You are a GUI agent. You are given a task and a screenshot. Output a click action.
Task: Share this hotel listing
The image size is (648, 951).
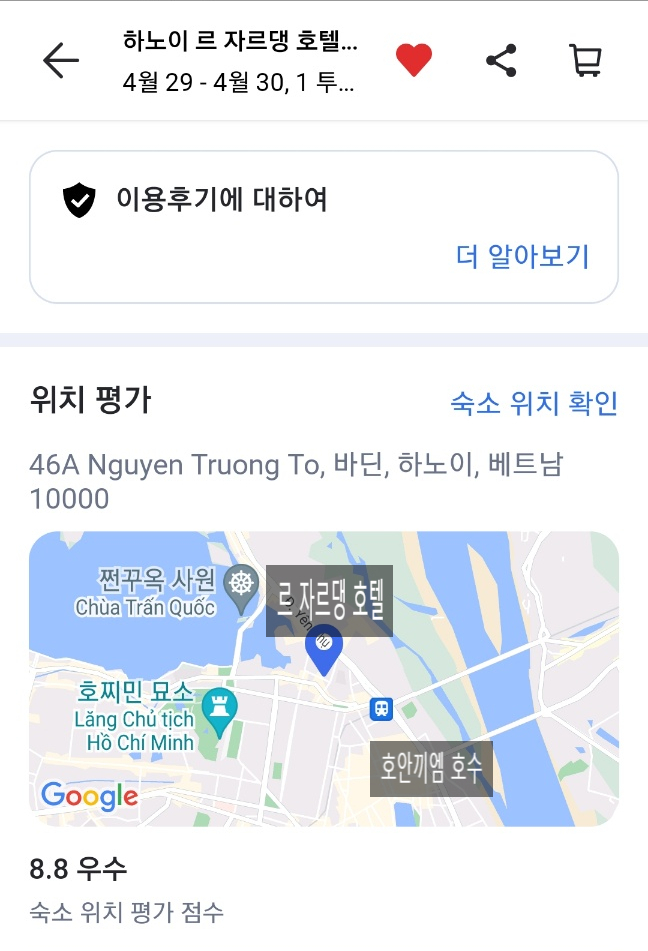[501, 61]
